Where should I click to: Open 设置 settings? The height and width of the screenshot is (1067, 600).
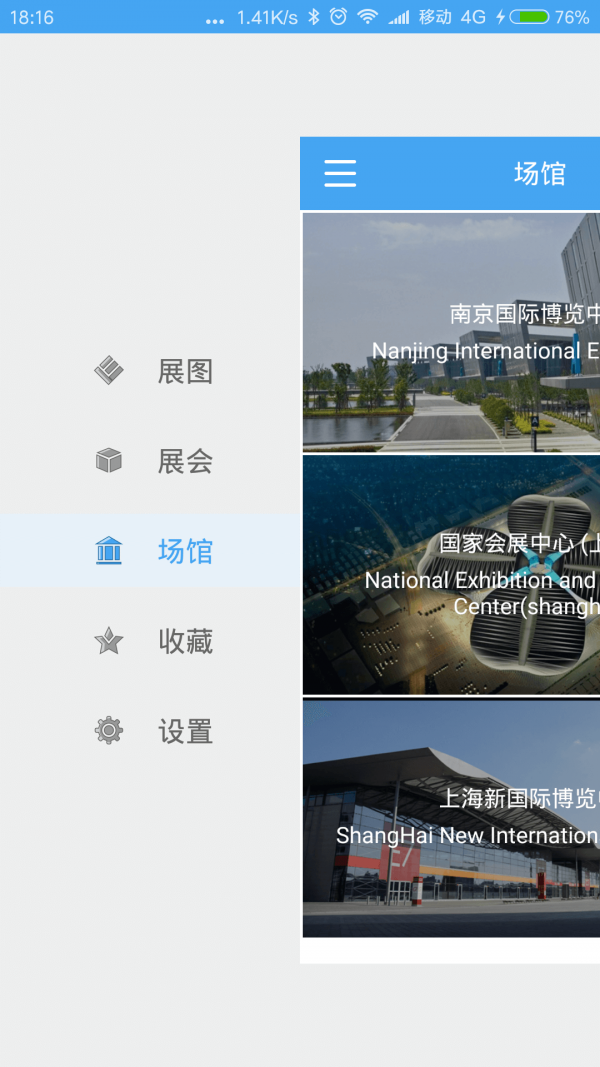[155, 731]
